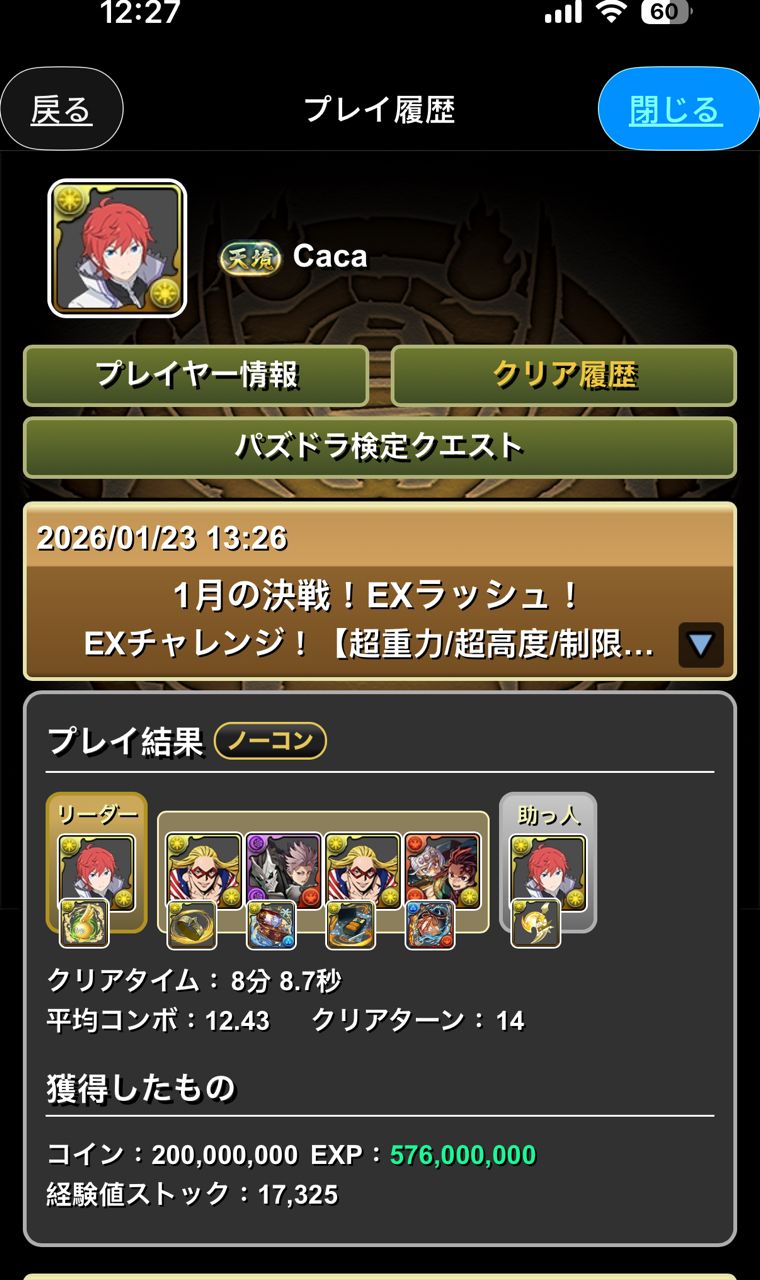Switch to the クリア履歴 tab
Viewport: 760px width, 1280px height.
click(564, 375)
